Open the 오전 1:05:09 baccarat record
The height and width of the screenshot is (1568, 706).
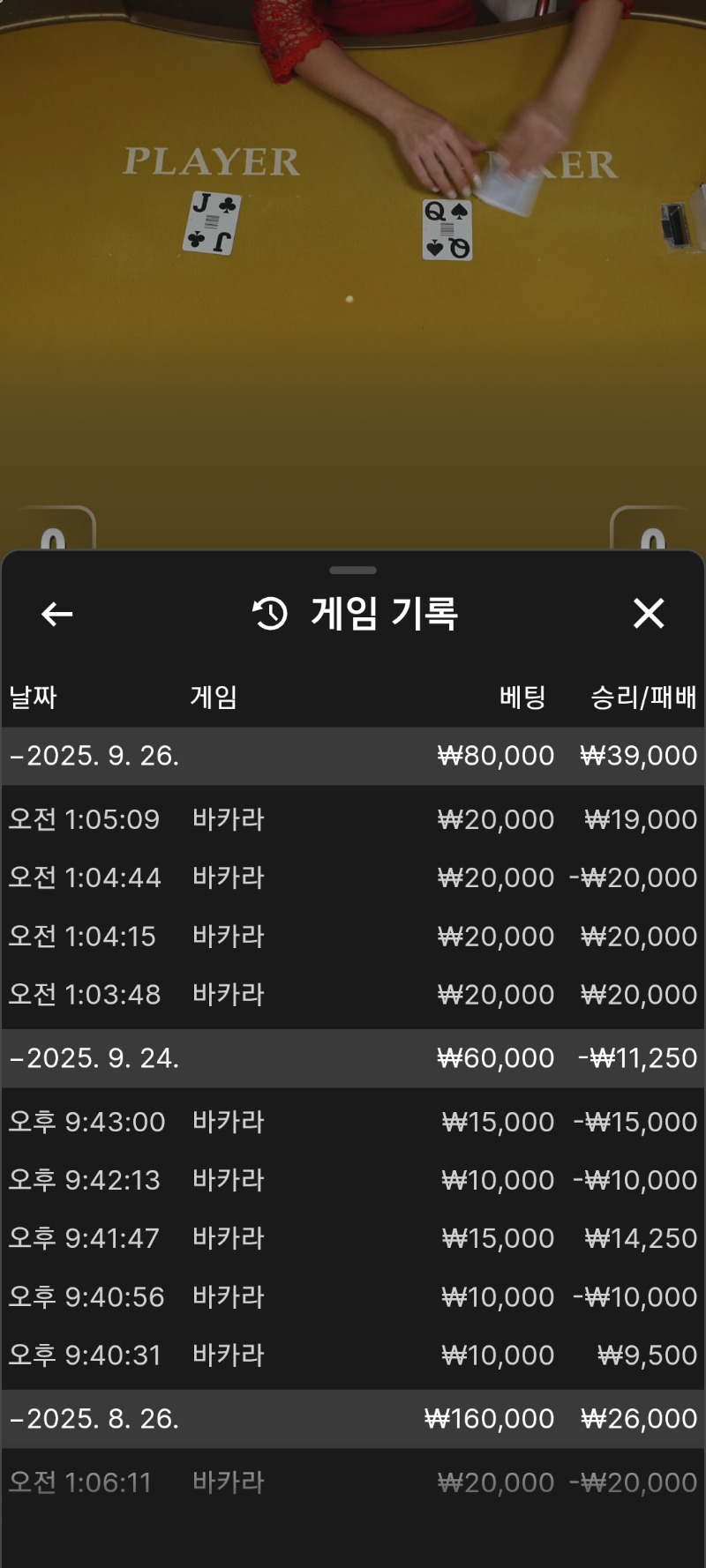tap(353, 819)
